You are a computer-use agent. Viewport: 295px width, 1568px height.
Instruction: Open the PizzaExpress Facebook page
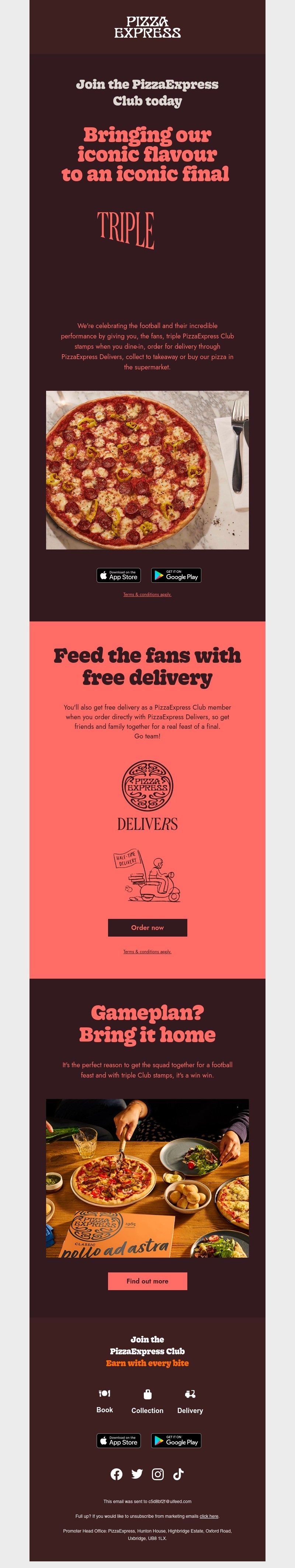[x=117, y=1474]
